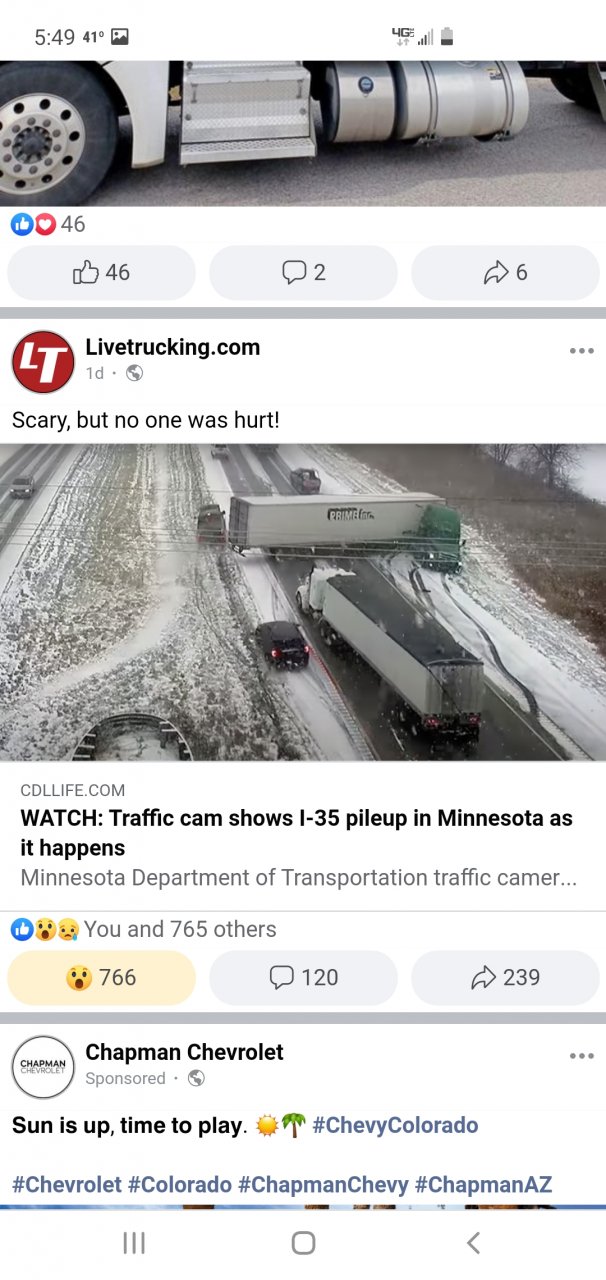Like the top post with 46 likes
This screenshot has height=1280, width=606.
[101, 272]
